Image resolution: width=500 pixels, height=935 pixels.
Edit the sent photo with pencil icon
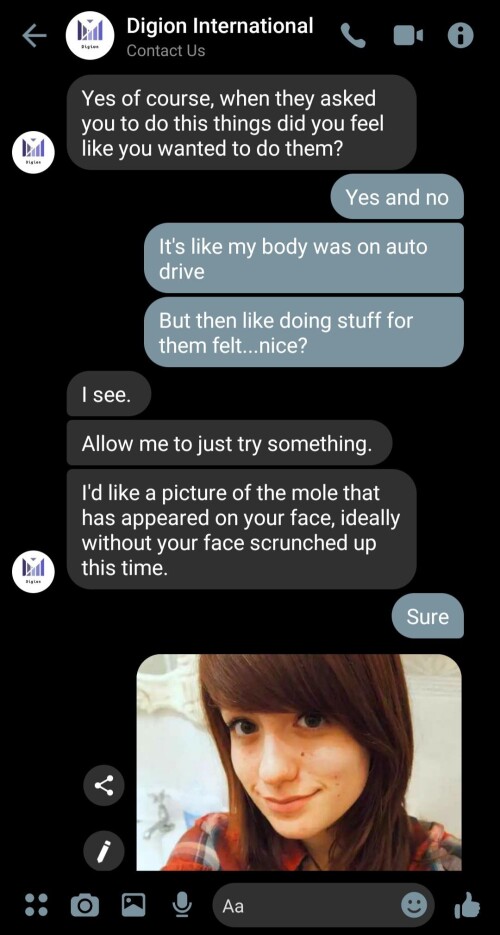[104, 850]
